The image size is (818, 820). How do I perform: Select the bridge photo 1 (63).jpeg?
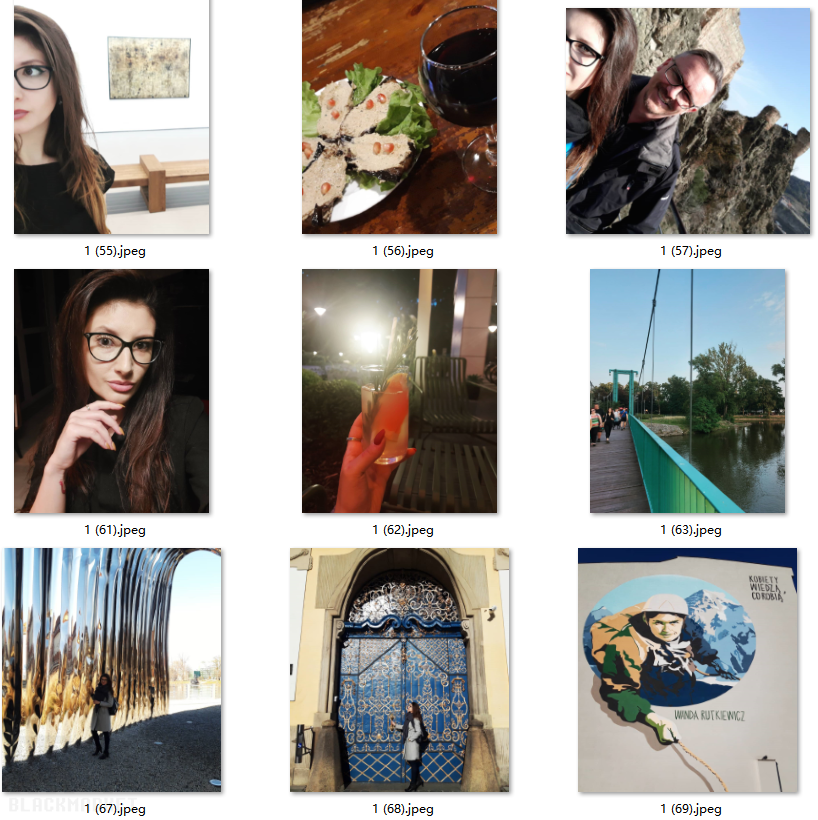[688, 391]
